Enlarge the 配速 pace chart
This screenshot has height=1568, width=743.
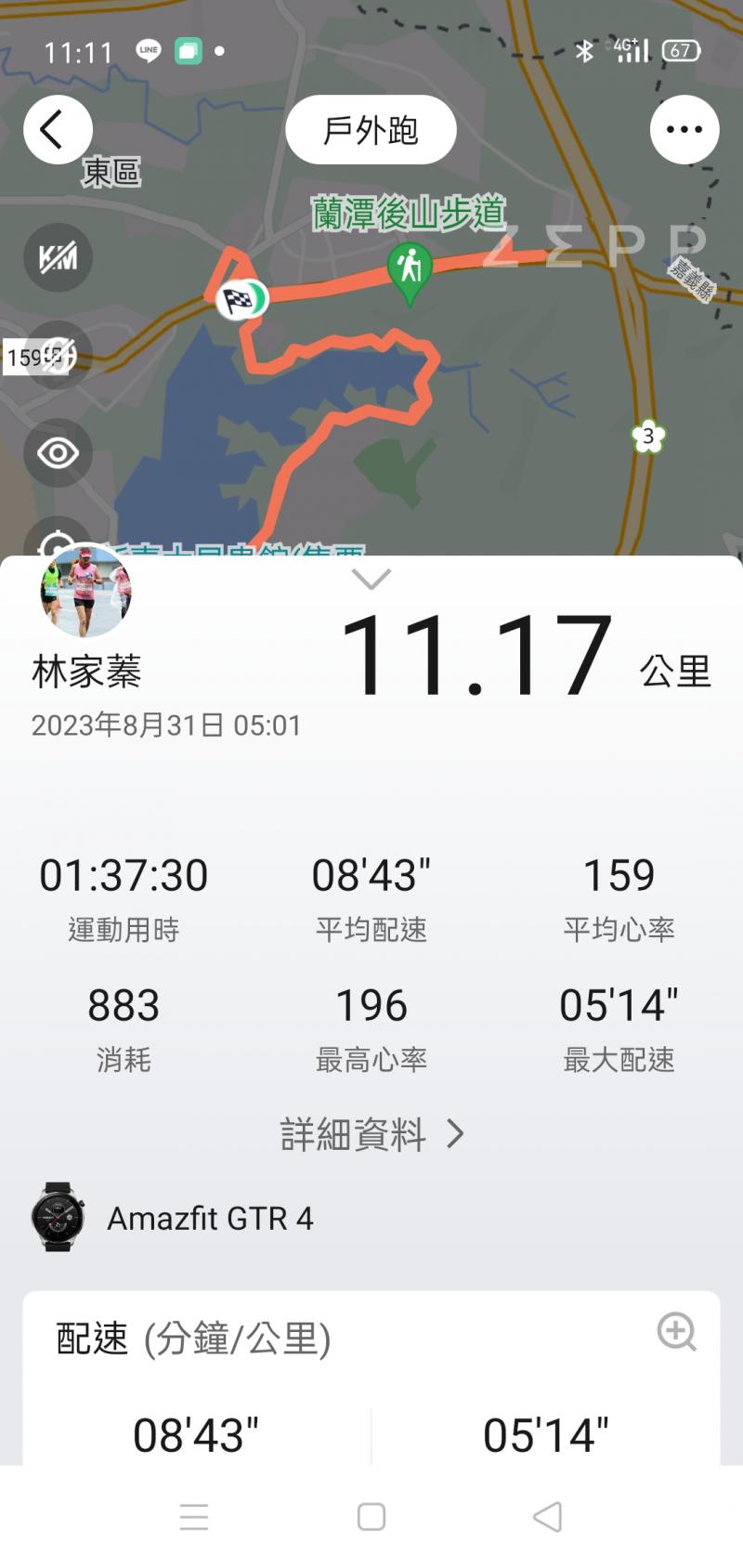tap(676, 1332)
